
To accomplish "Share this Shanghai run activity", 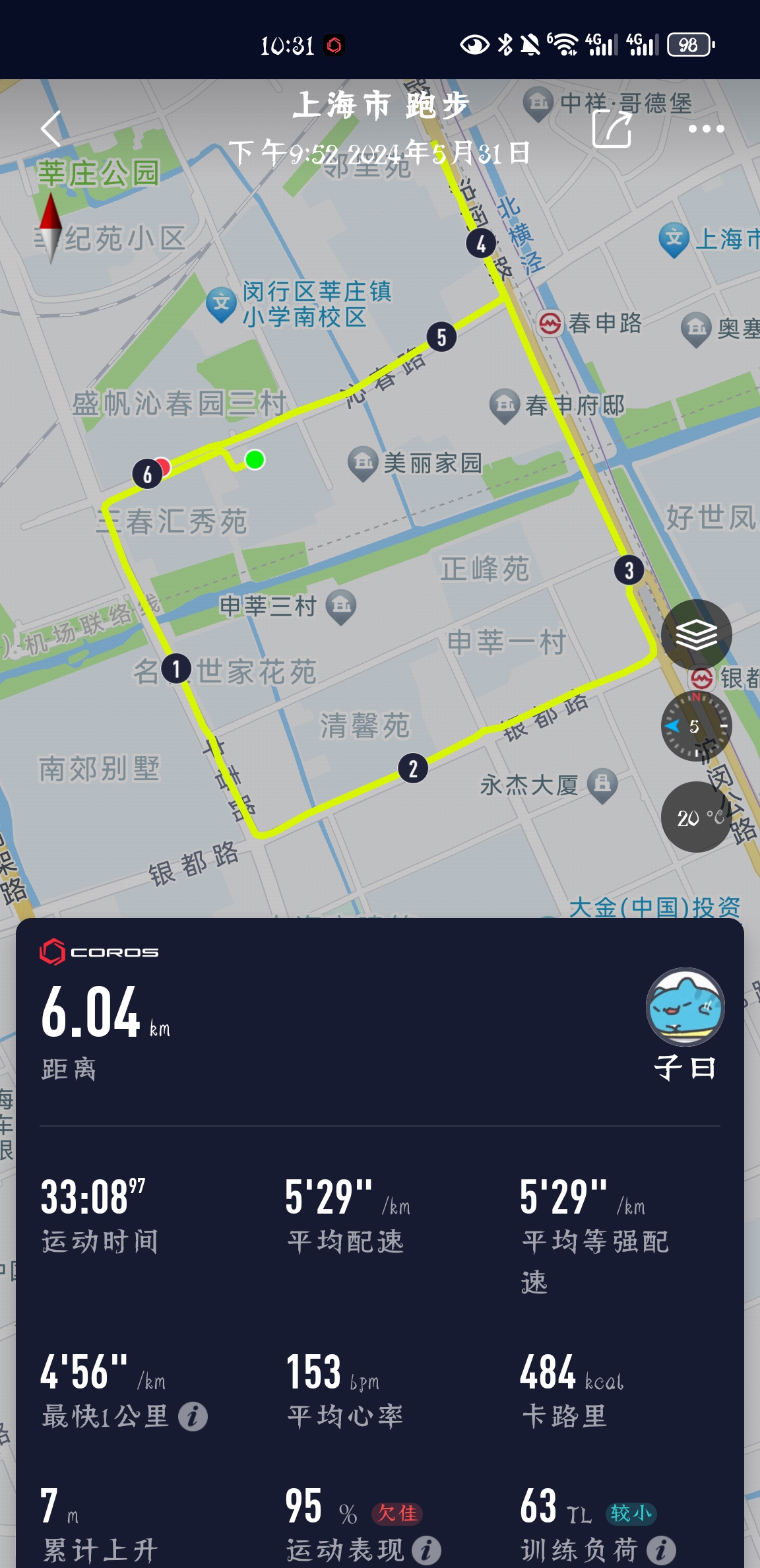I will tap(612, 128).
